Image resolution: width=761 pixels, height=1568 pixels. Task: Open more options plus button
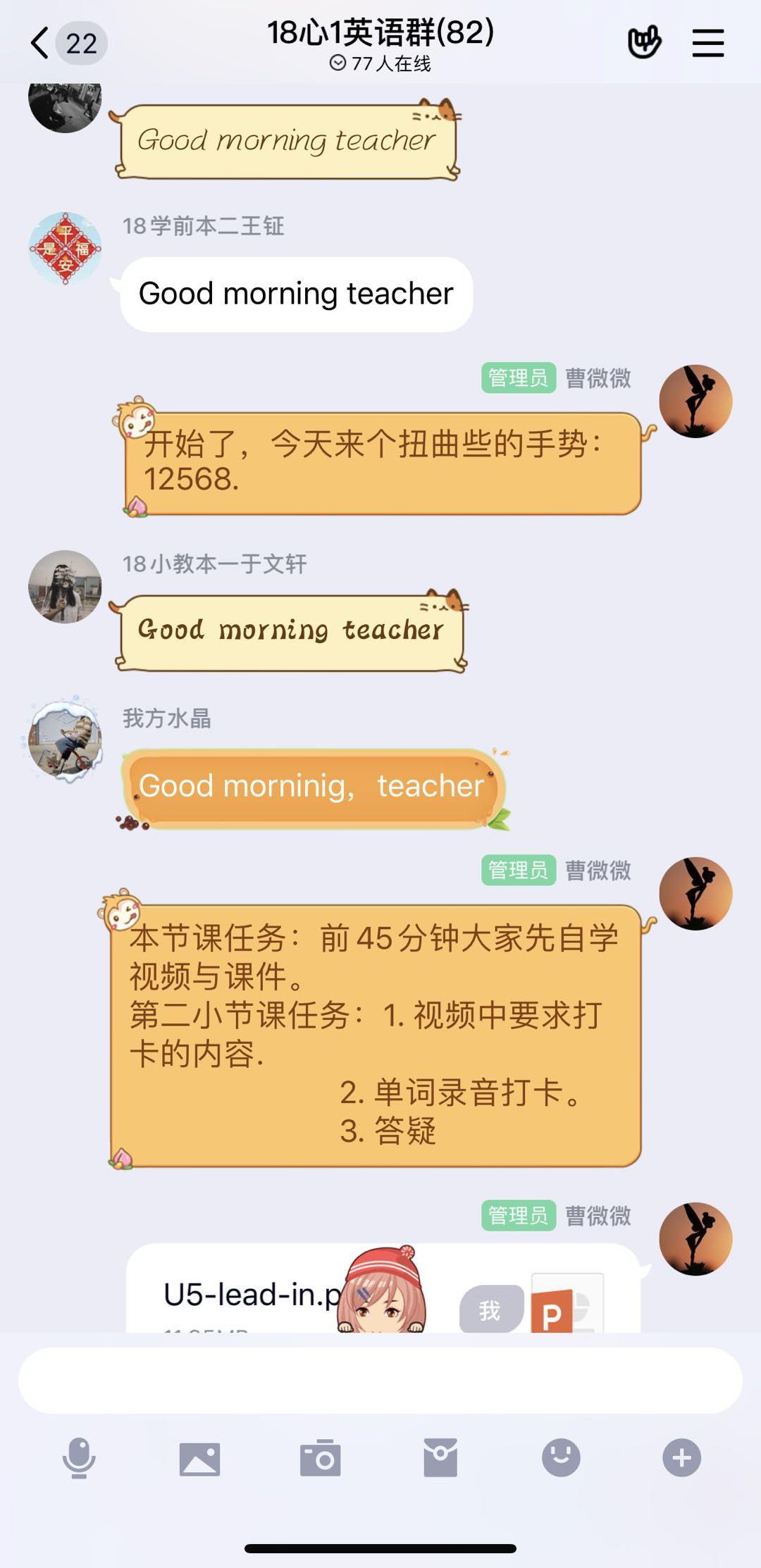[681, 1457]
